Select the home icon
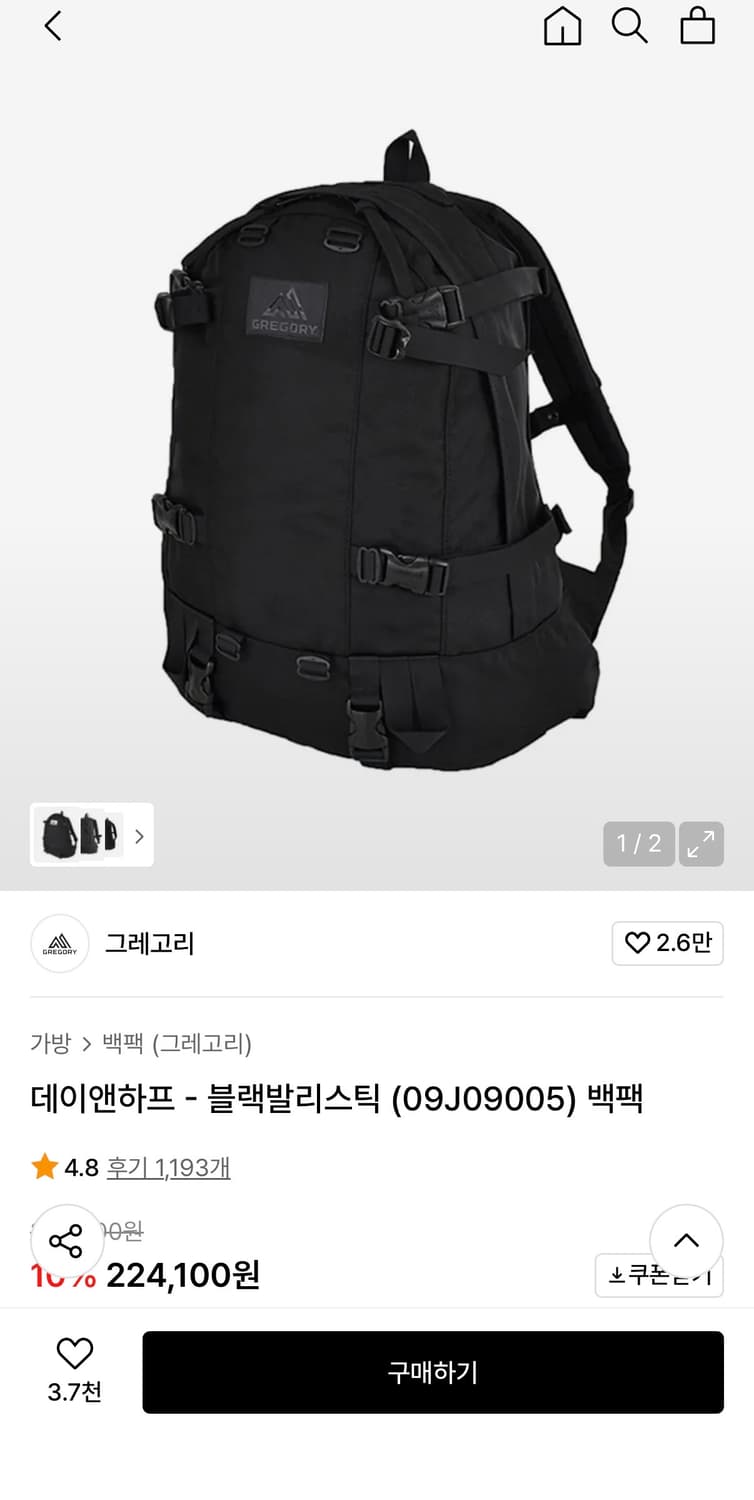Viewport: 754px width, 1500px height. click(x=562, y=28)
